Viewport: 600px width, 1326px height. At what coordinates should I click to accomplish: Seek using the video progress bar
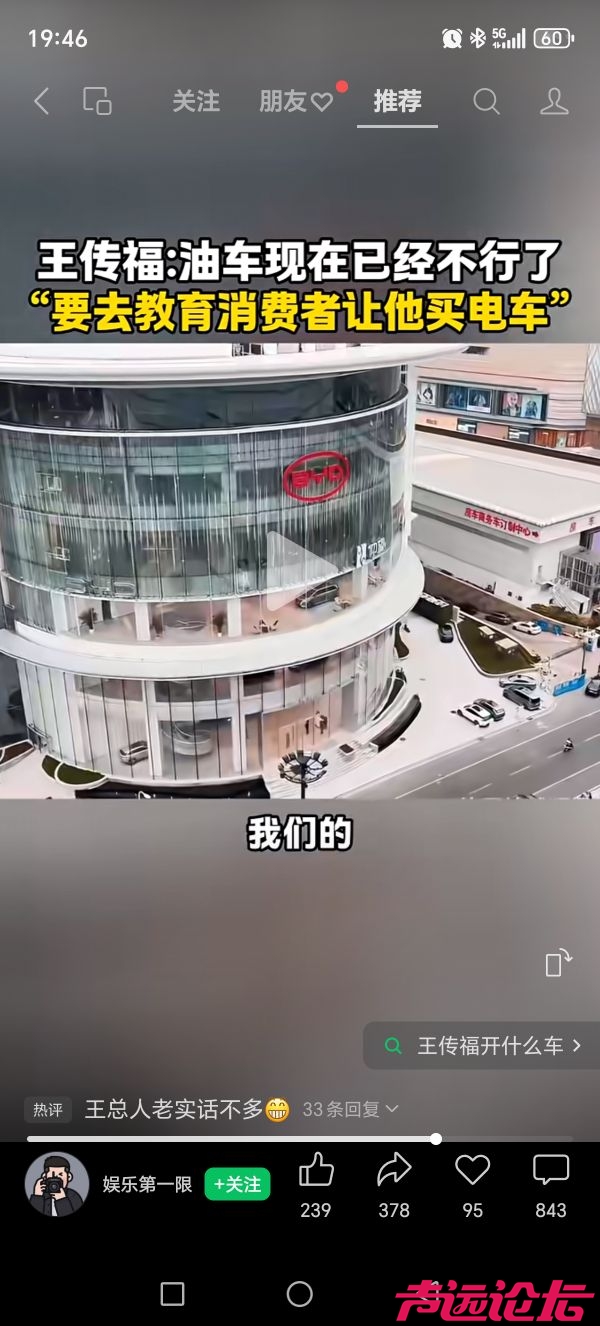coord(300,1138)
